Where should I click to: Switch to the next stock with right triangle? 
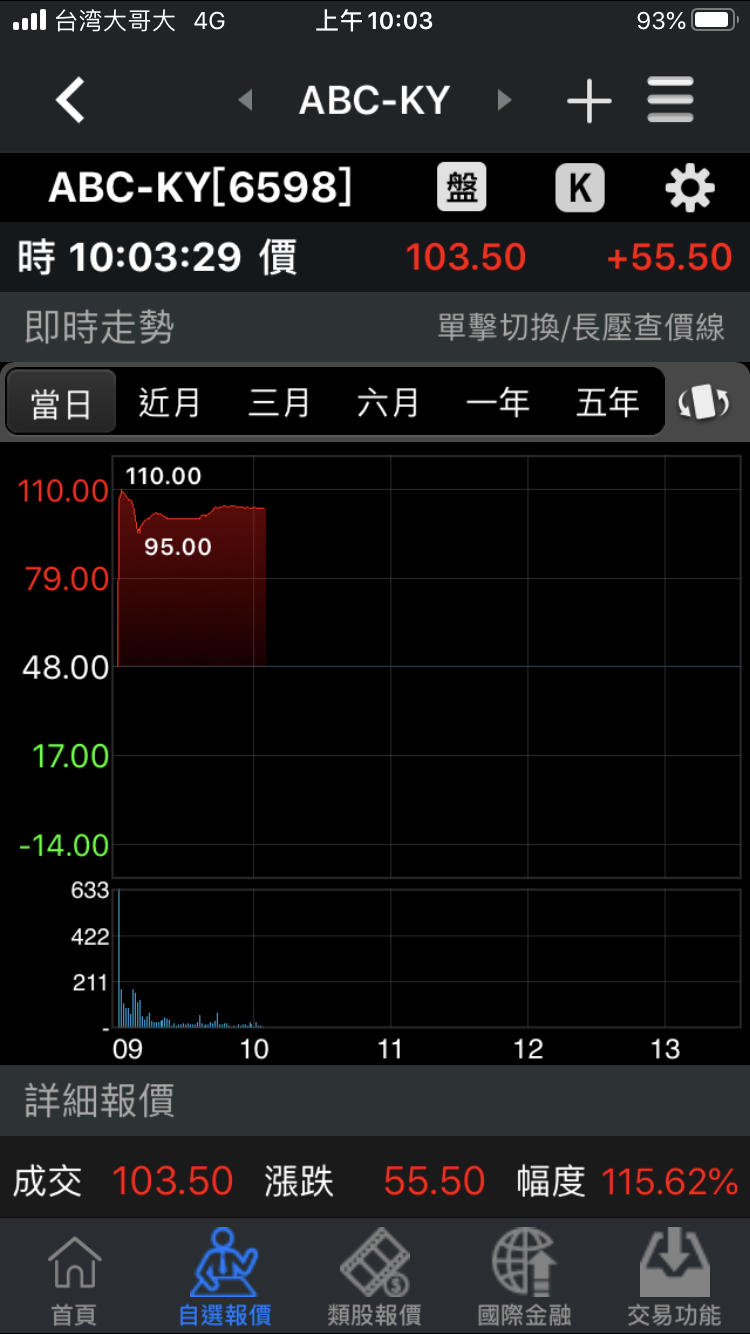click(x=504, y=100)
